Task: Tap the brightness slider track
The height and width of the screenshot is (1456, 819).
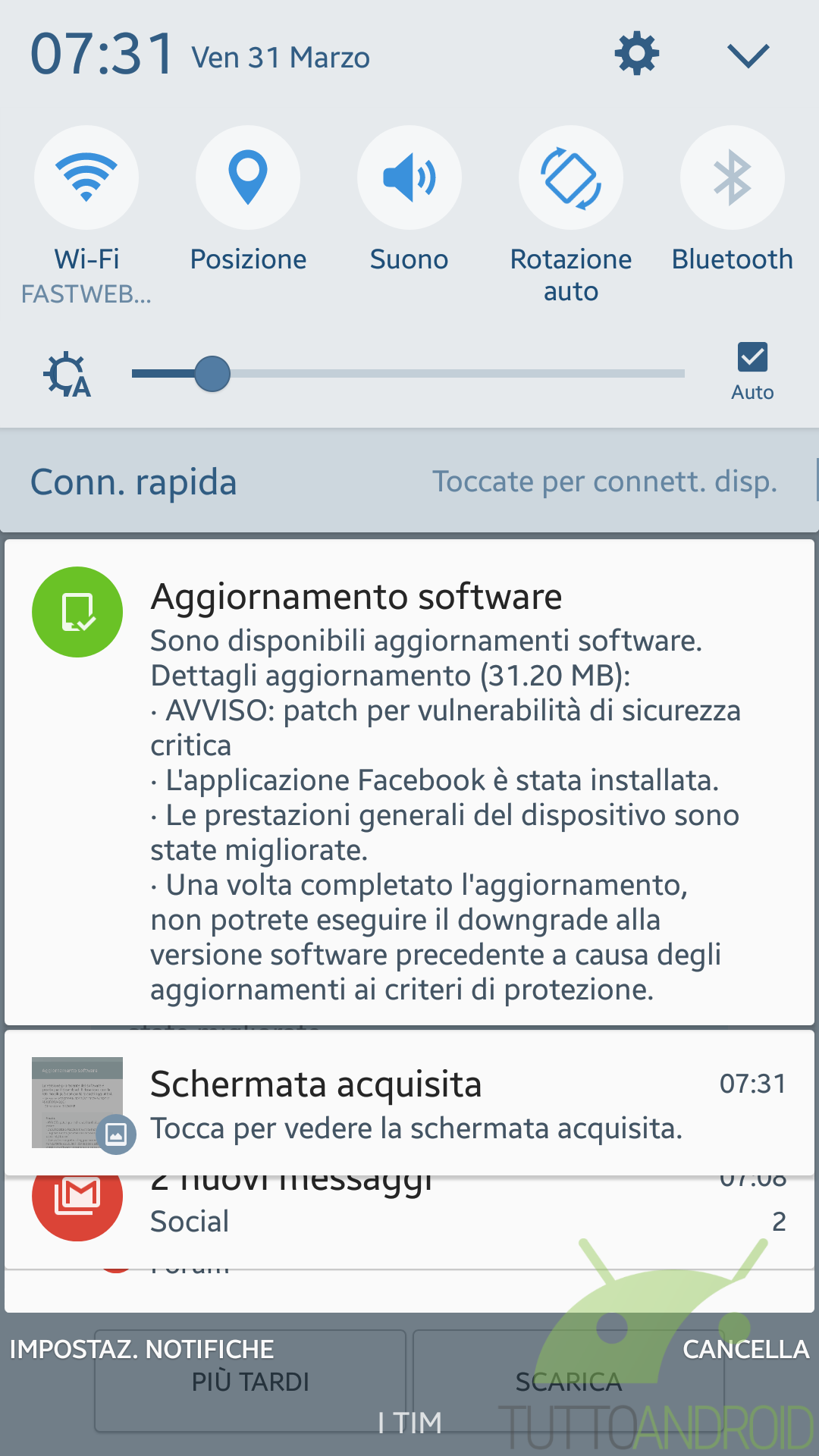Action: tap(408, 374)
